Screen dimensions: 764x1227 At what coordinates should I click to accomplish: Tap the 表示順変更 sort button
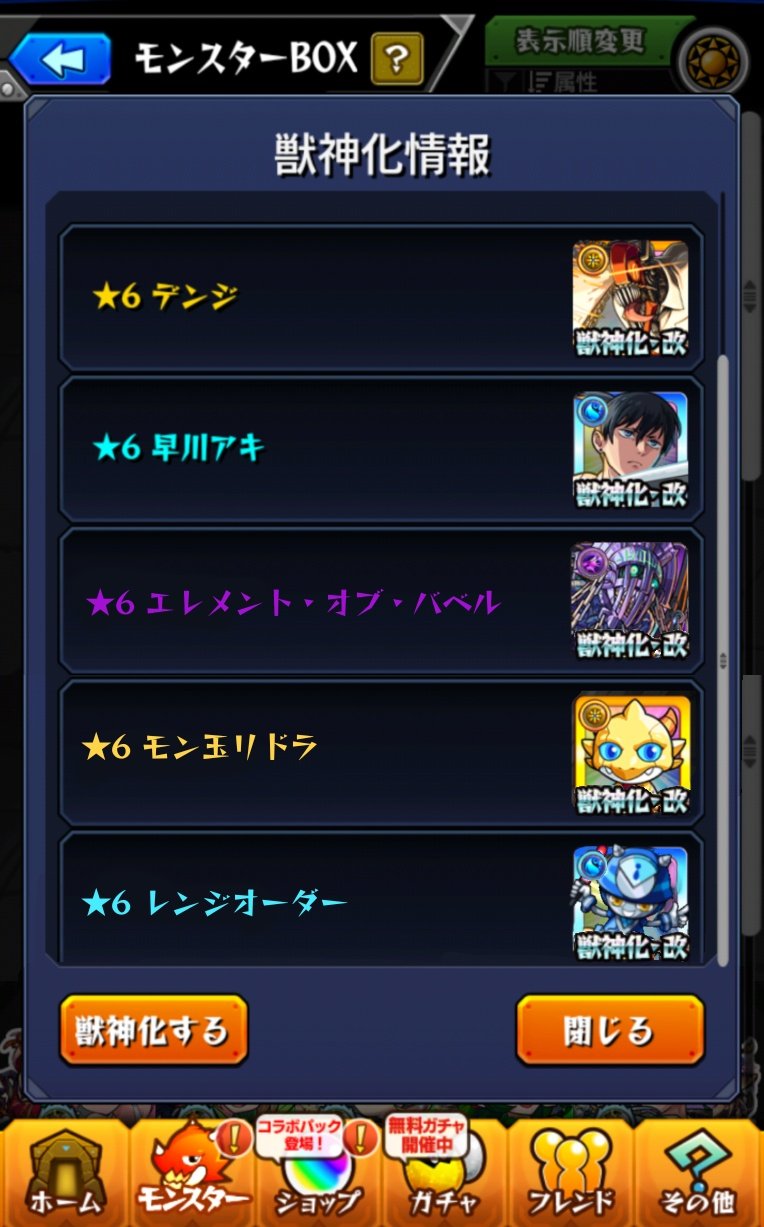tap(580, 42)
